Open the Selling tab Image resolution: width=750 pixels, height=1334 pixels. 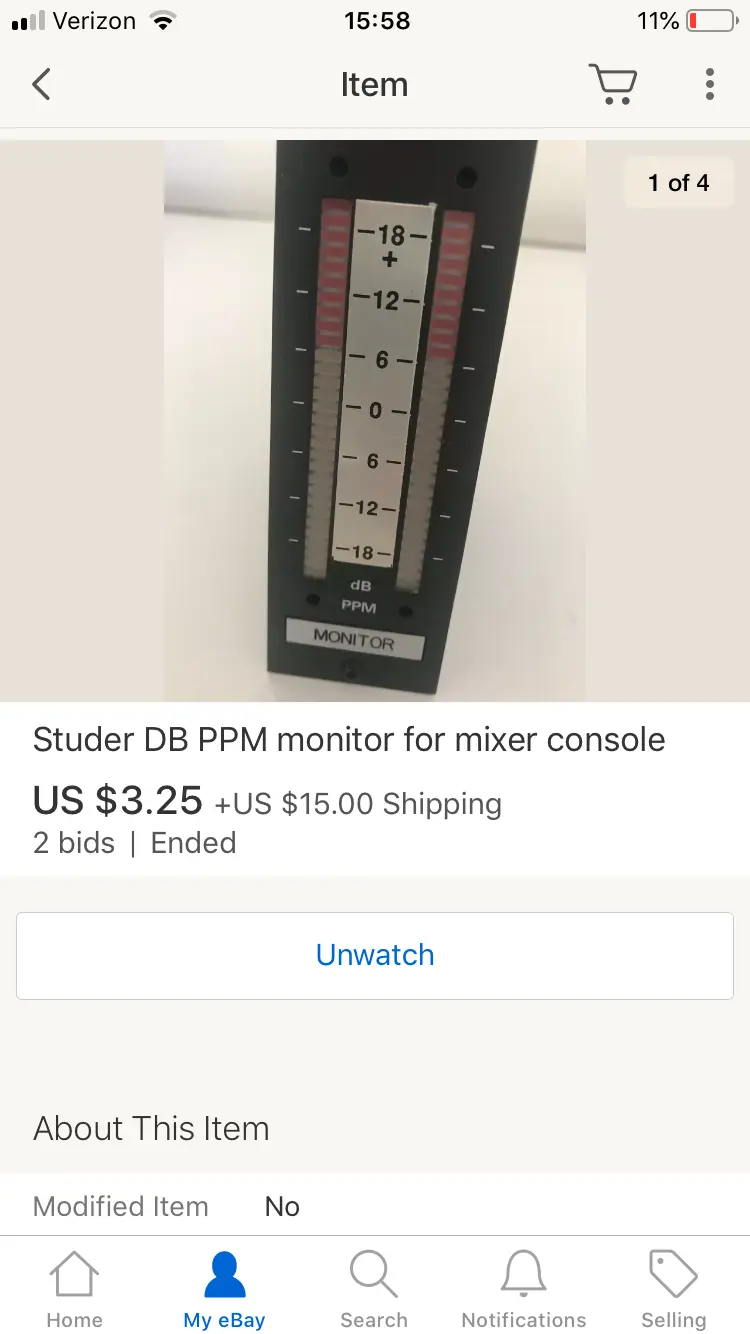pos(673,1290)
